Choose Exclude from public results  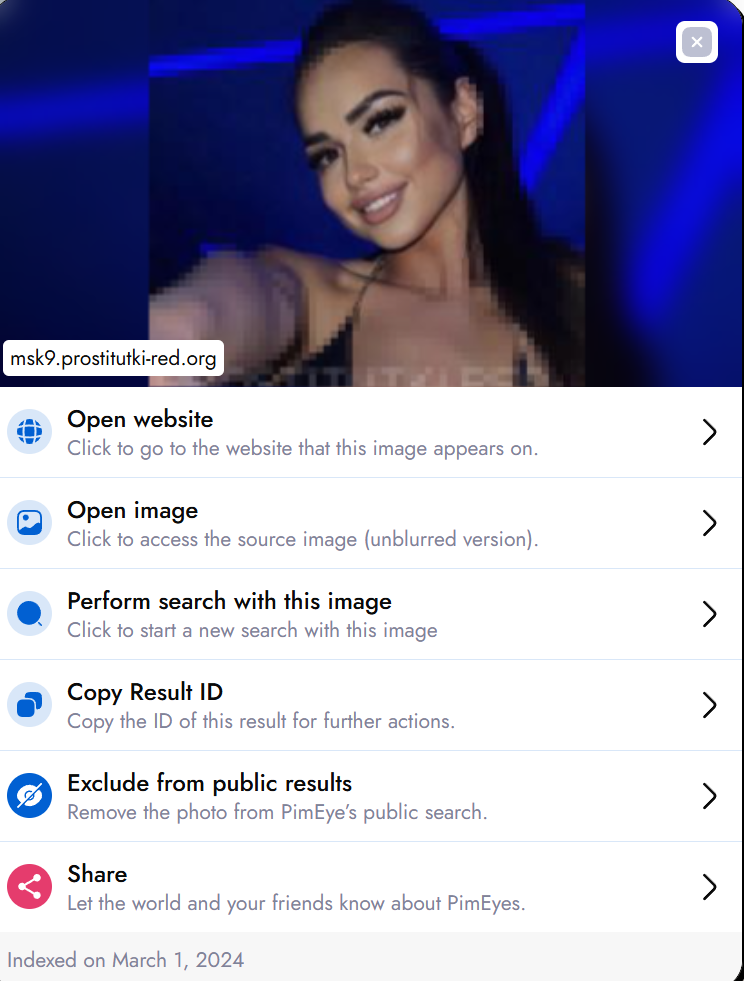tap(371, 796)
